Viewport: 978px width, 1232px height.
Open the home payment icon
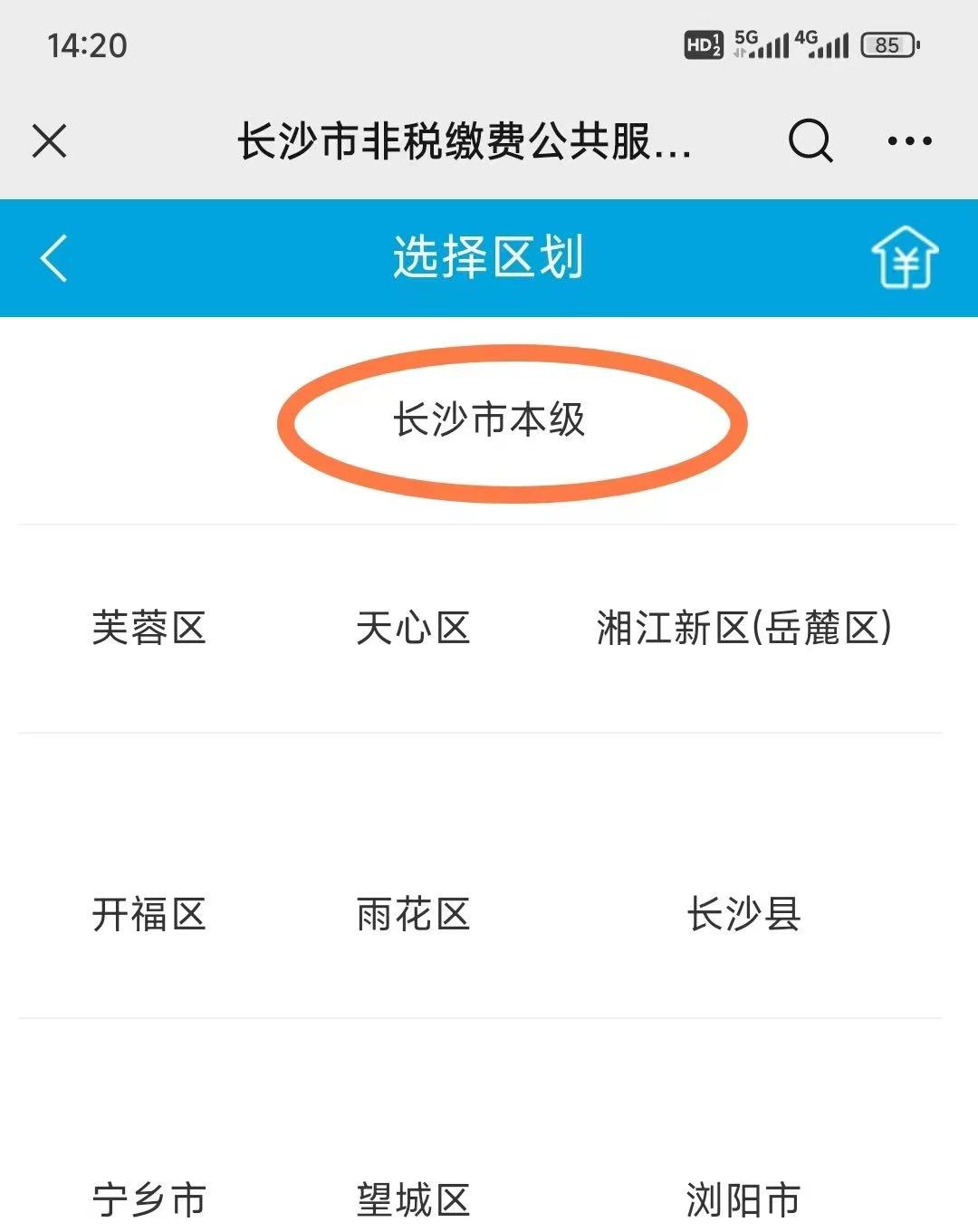point(904,258)
